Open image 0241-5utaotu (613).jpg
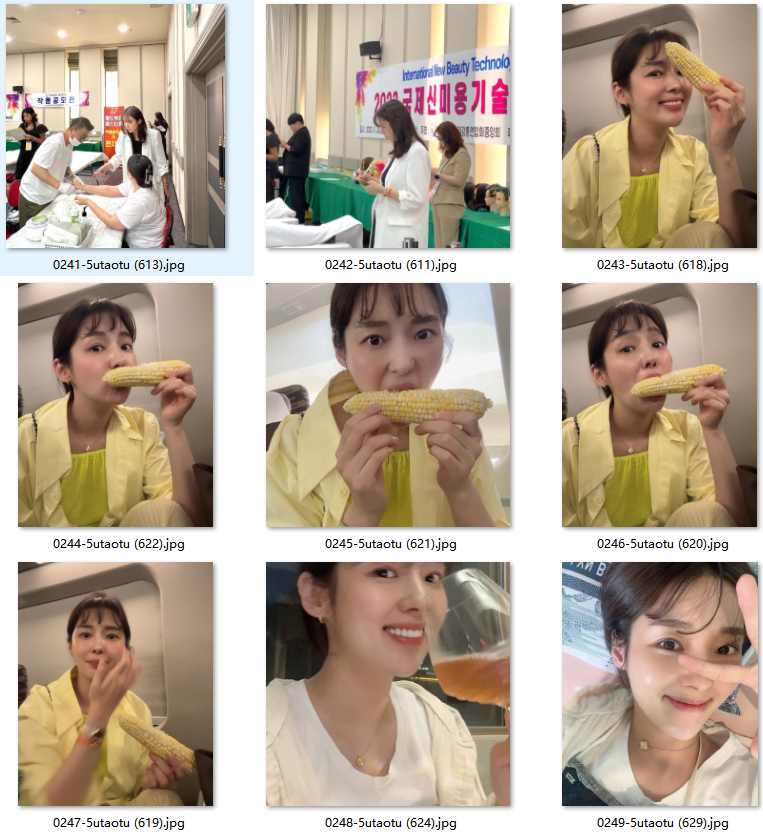763x835 pixels. tap(116, 126)
